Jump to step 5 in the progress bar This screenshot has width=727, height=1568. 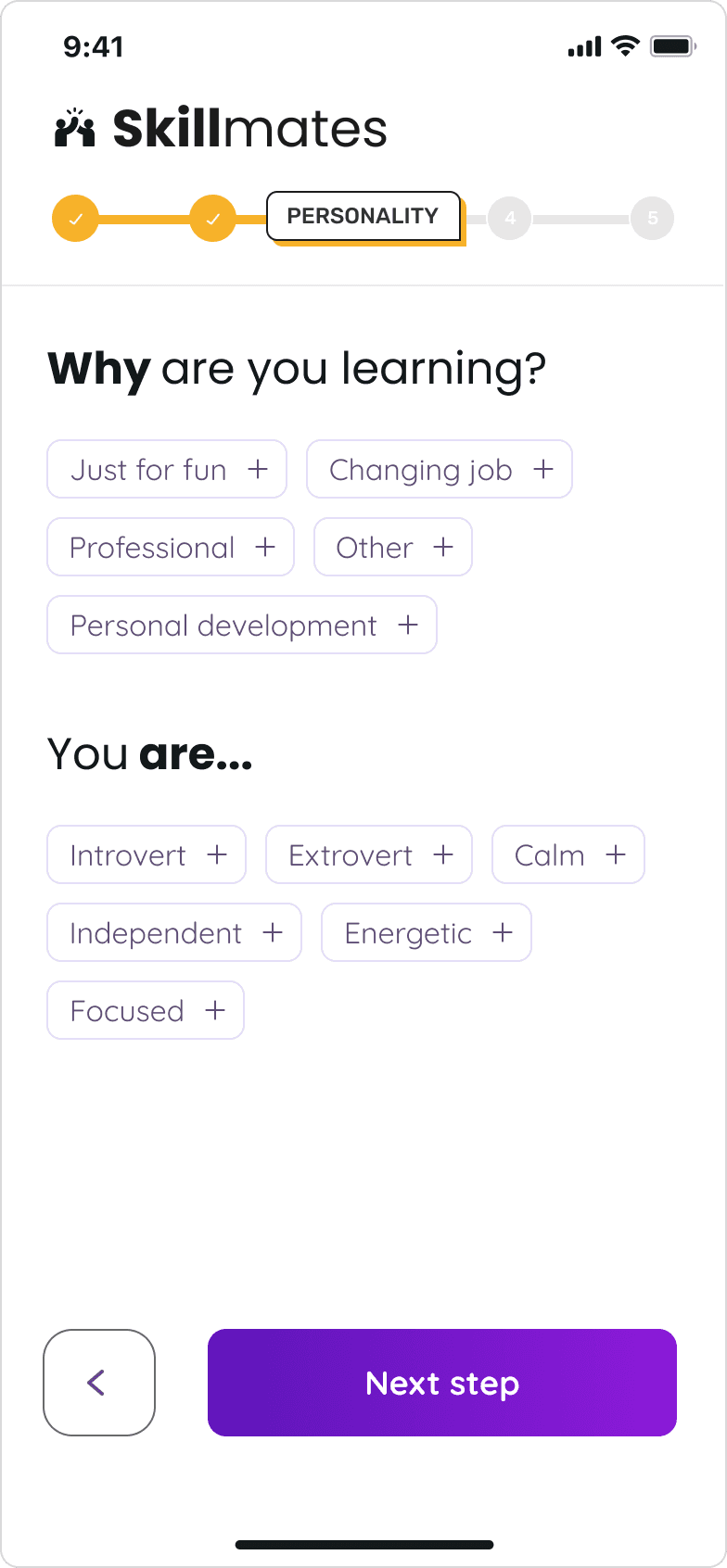(652, 219)
